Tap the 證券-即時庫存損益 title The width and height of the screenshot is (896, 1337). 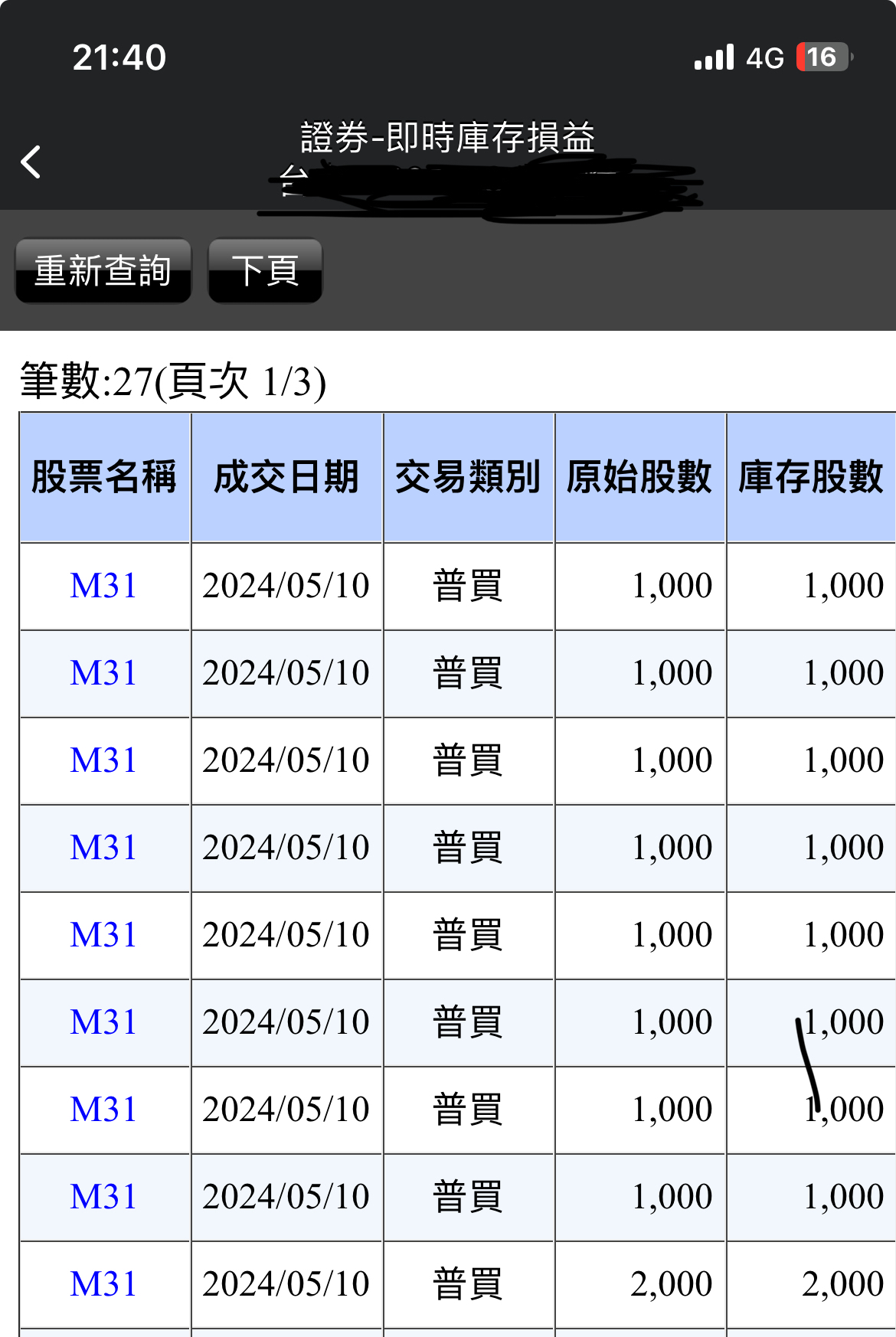[x=448, y=138]
